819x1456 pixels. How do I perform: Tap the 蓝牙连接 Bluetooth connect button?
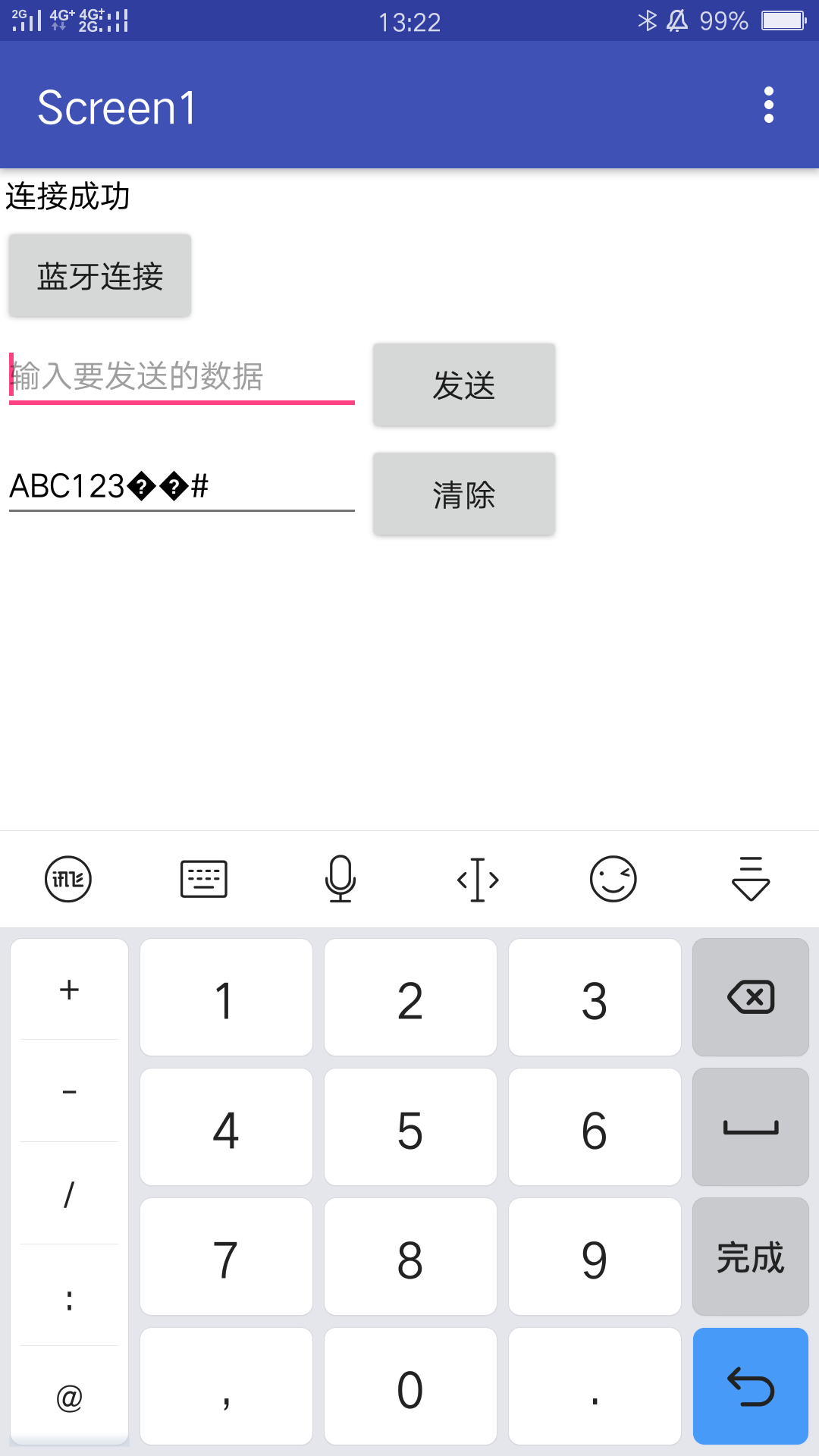pos(100,276)
